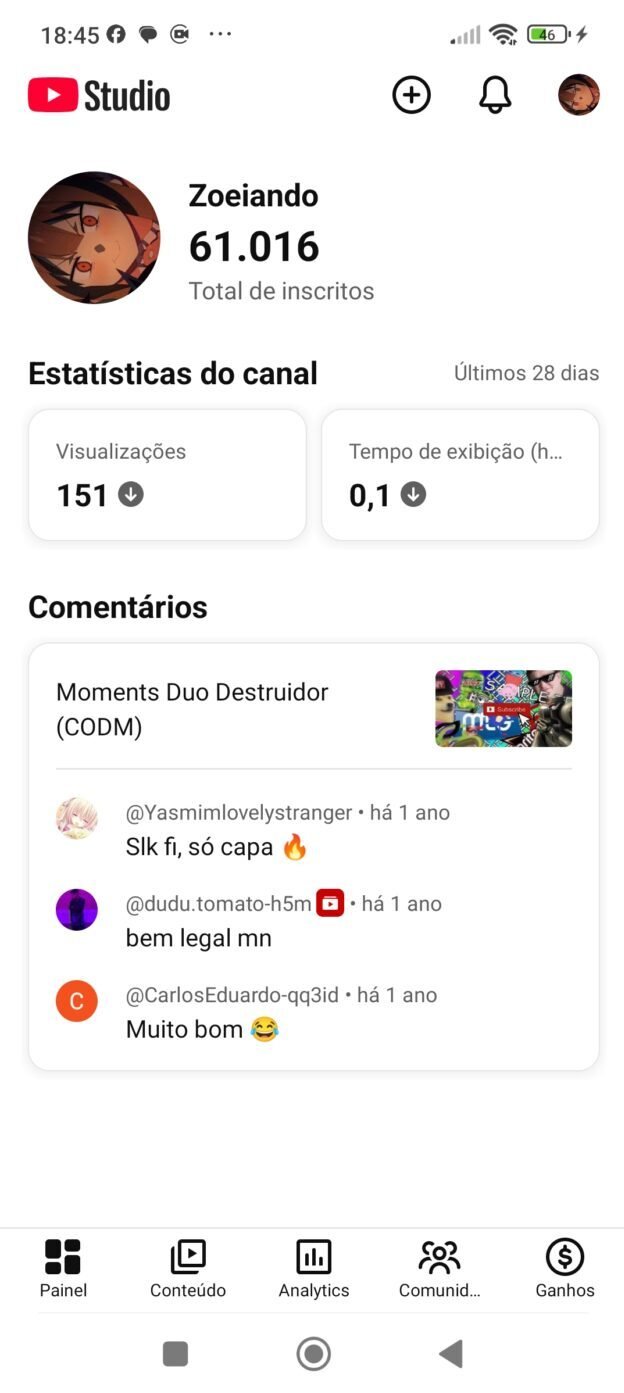Open the Visualizações stats card
Image resolution: width=624 pixels, height=1393 pixels.
tap(167, 475)
